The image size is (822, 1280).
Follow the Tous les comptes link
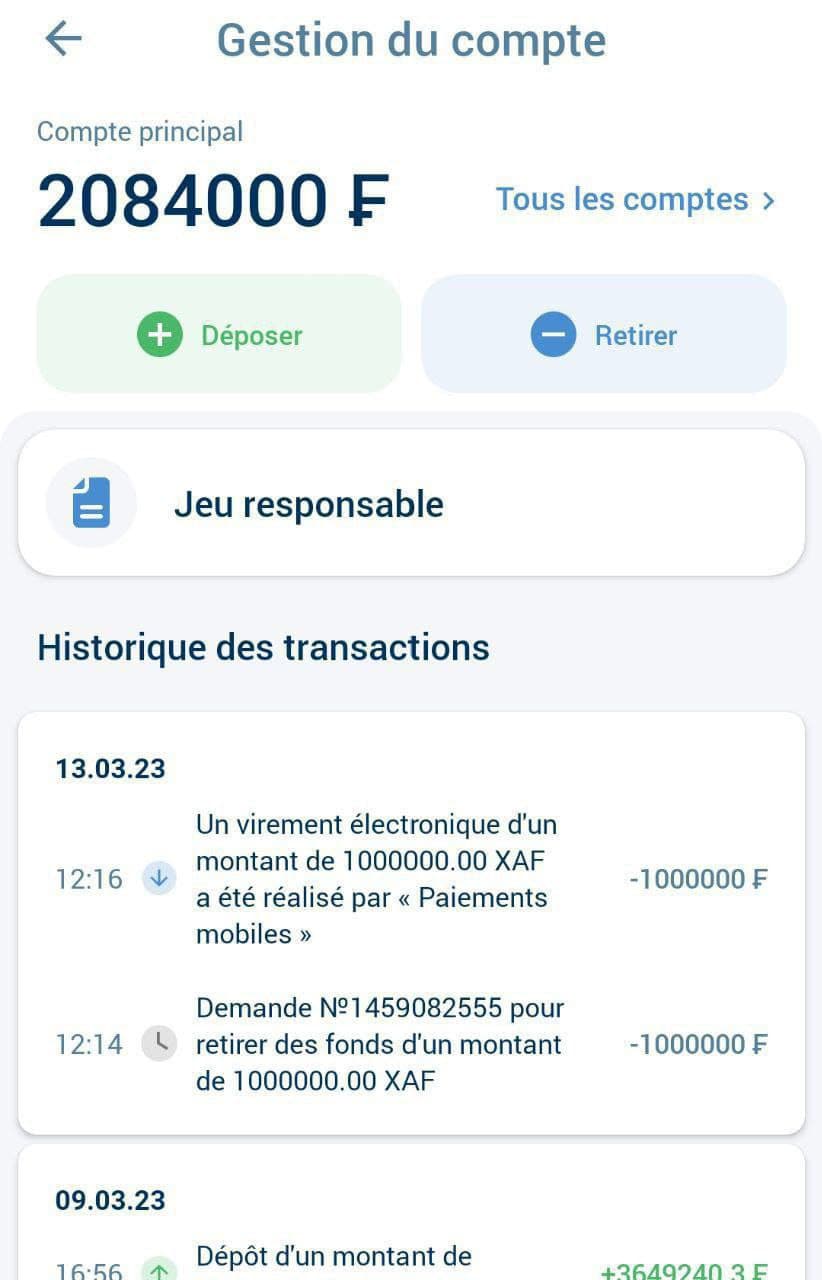(621, 199)
